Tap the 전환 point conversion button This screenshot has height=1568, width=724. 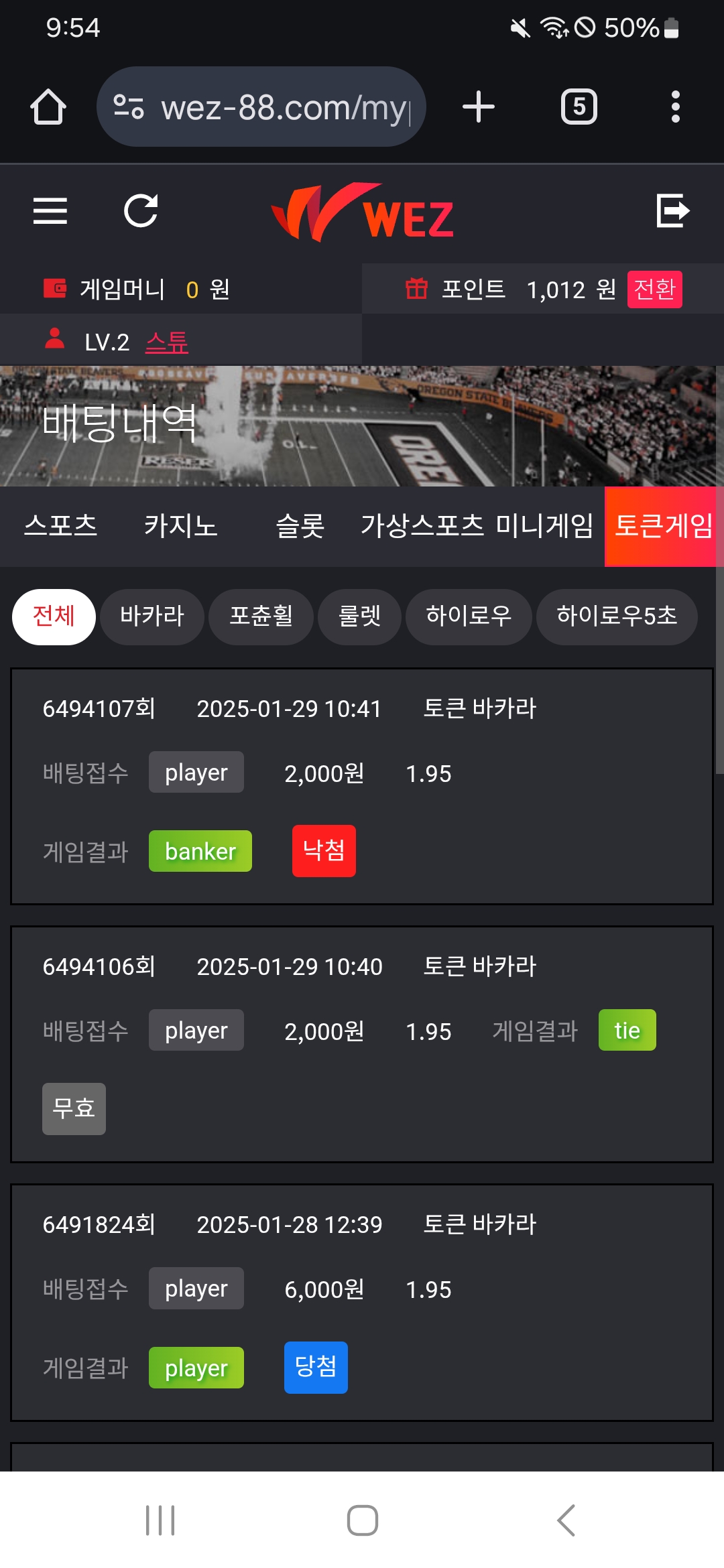point(654,289)
